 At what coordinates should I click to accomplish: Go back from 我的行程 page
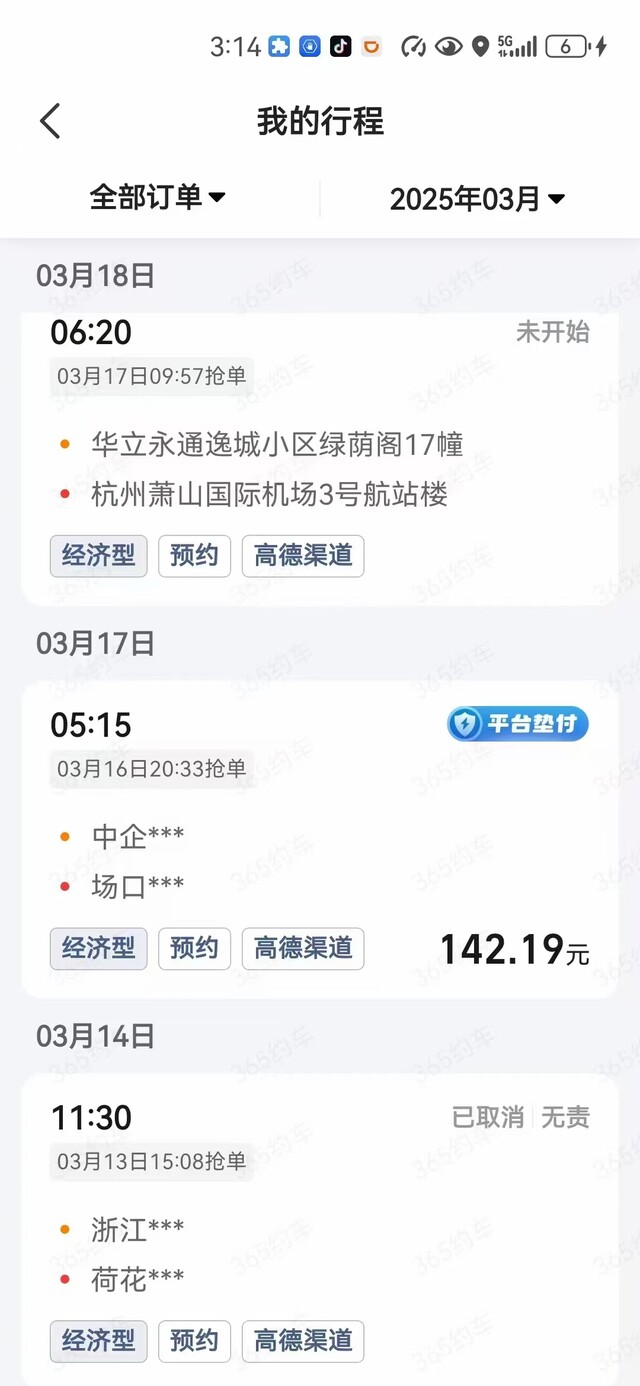(50, 121)
